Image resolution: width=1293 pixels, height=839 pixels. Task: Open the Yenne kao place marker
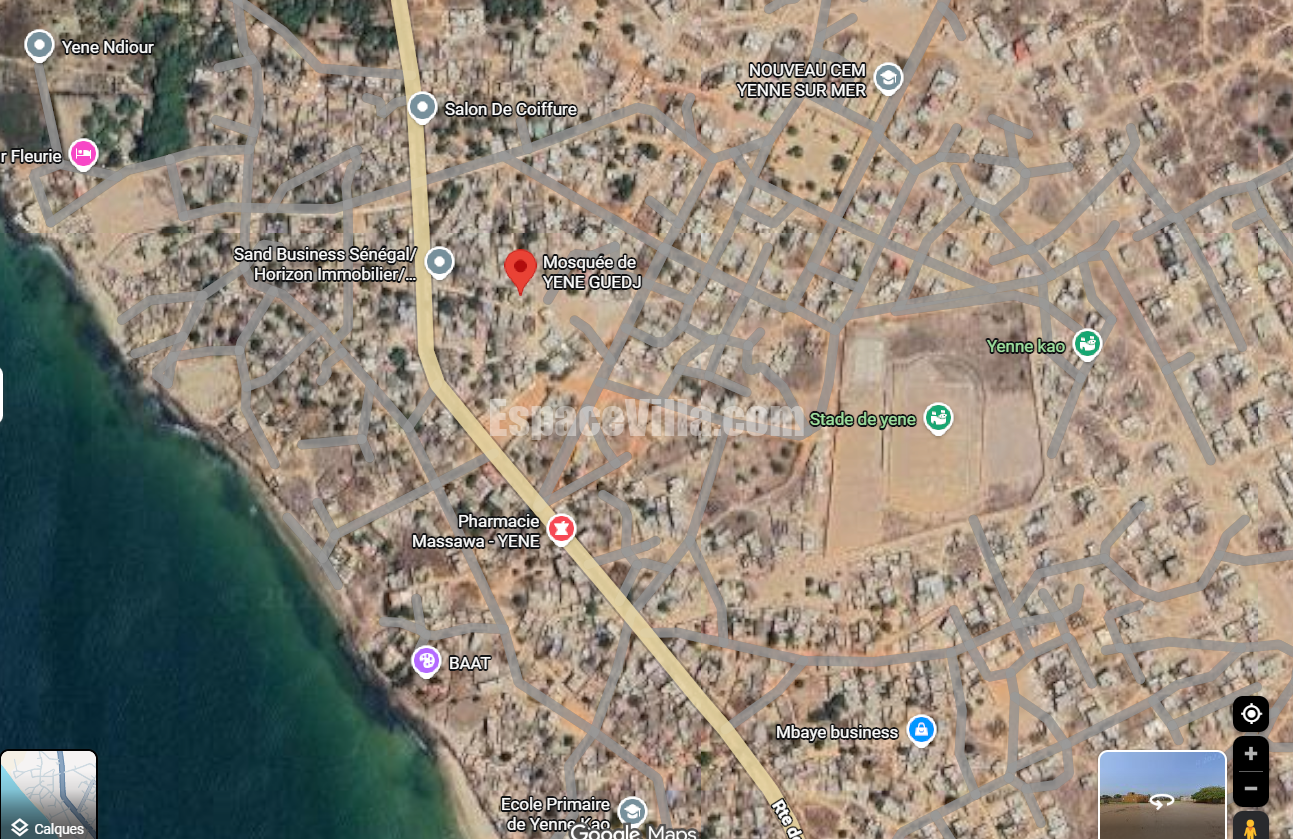coord(1087,345)
